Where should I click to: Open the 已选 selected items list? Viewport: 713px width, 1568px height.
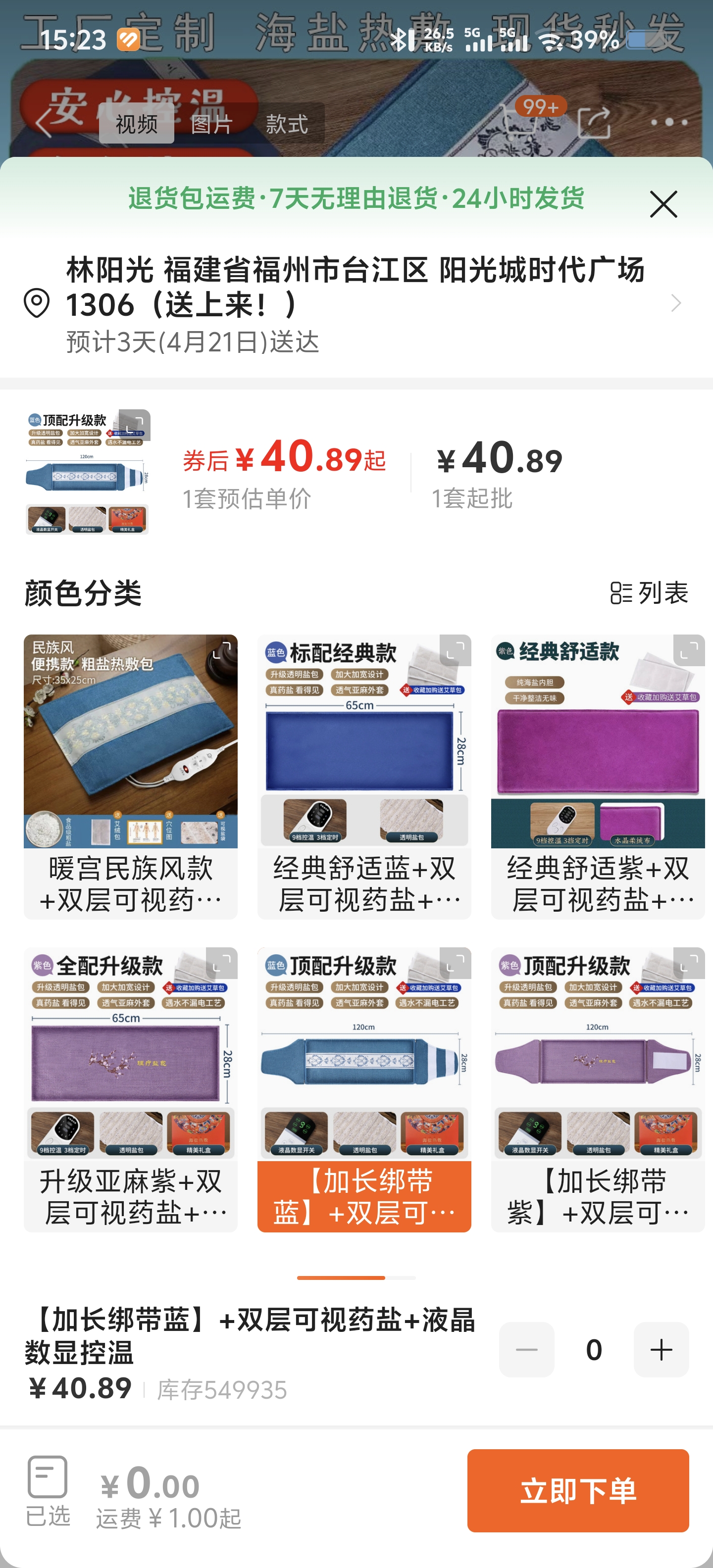(48, 1490)
